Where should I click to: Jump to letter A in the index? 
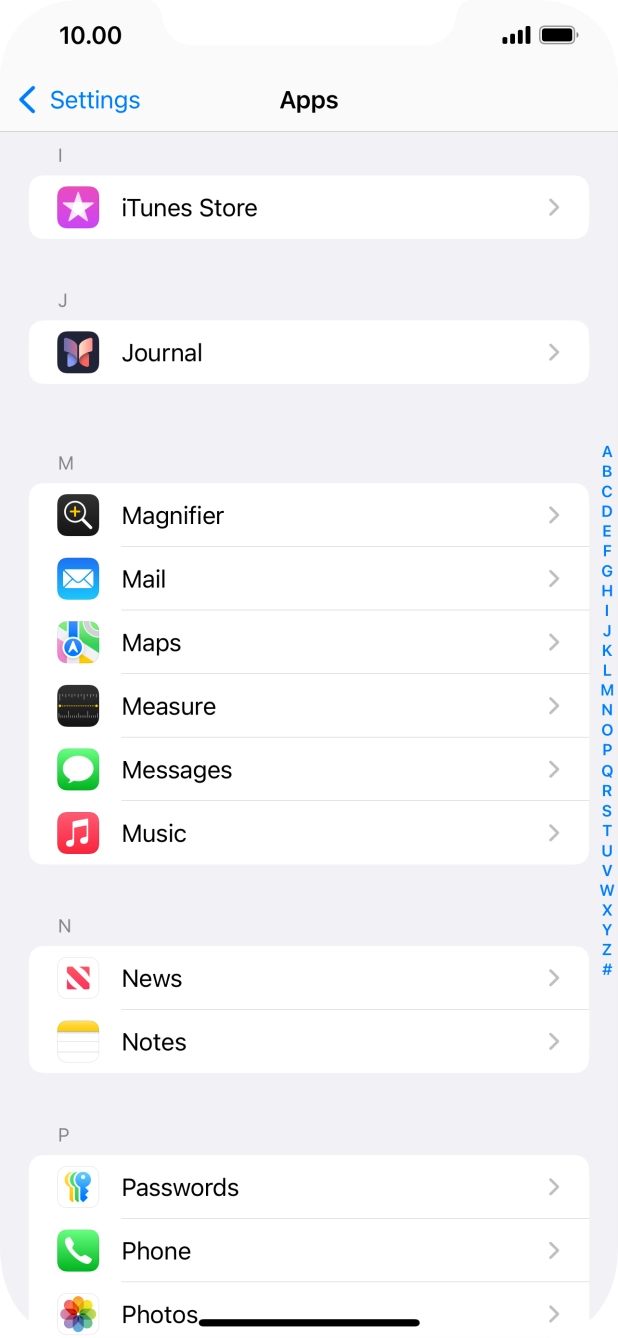(x=607, y=452)
